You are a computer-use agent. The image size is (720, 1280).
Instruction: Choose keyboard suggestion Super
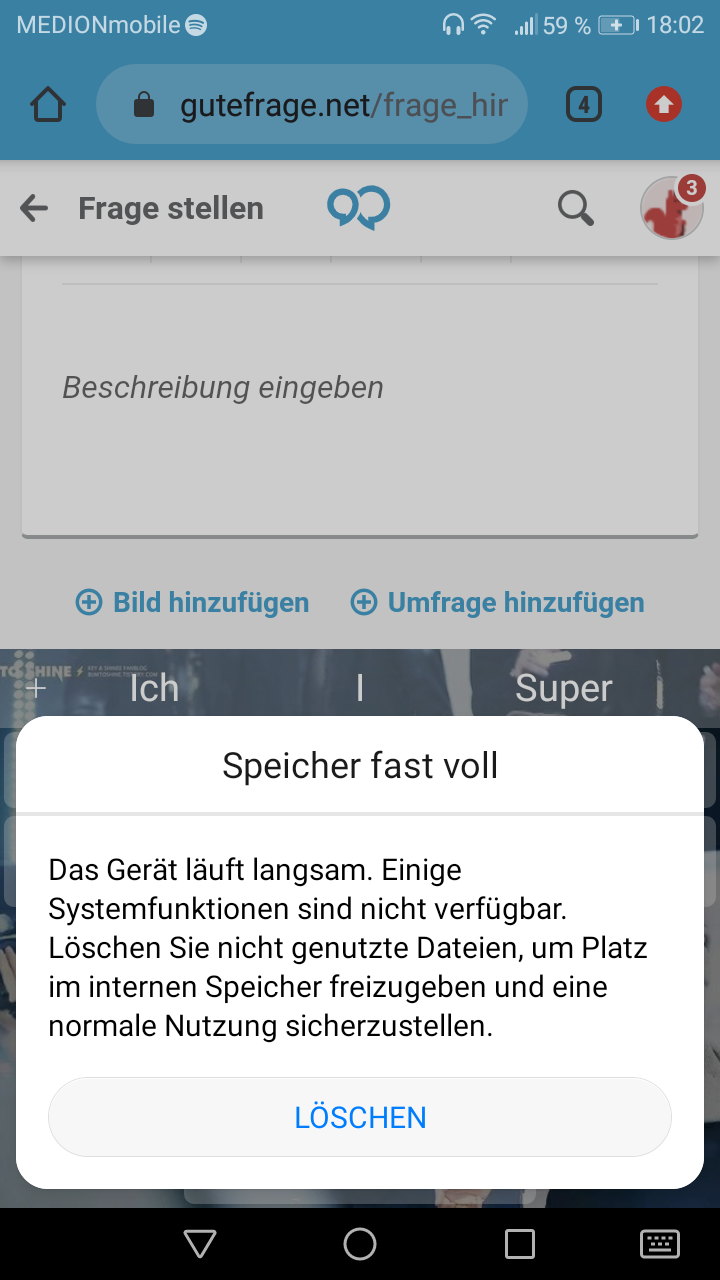tap(564, 688)
